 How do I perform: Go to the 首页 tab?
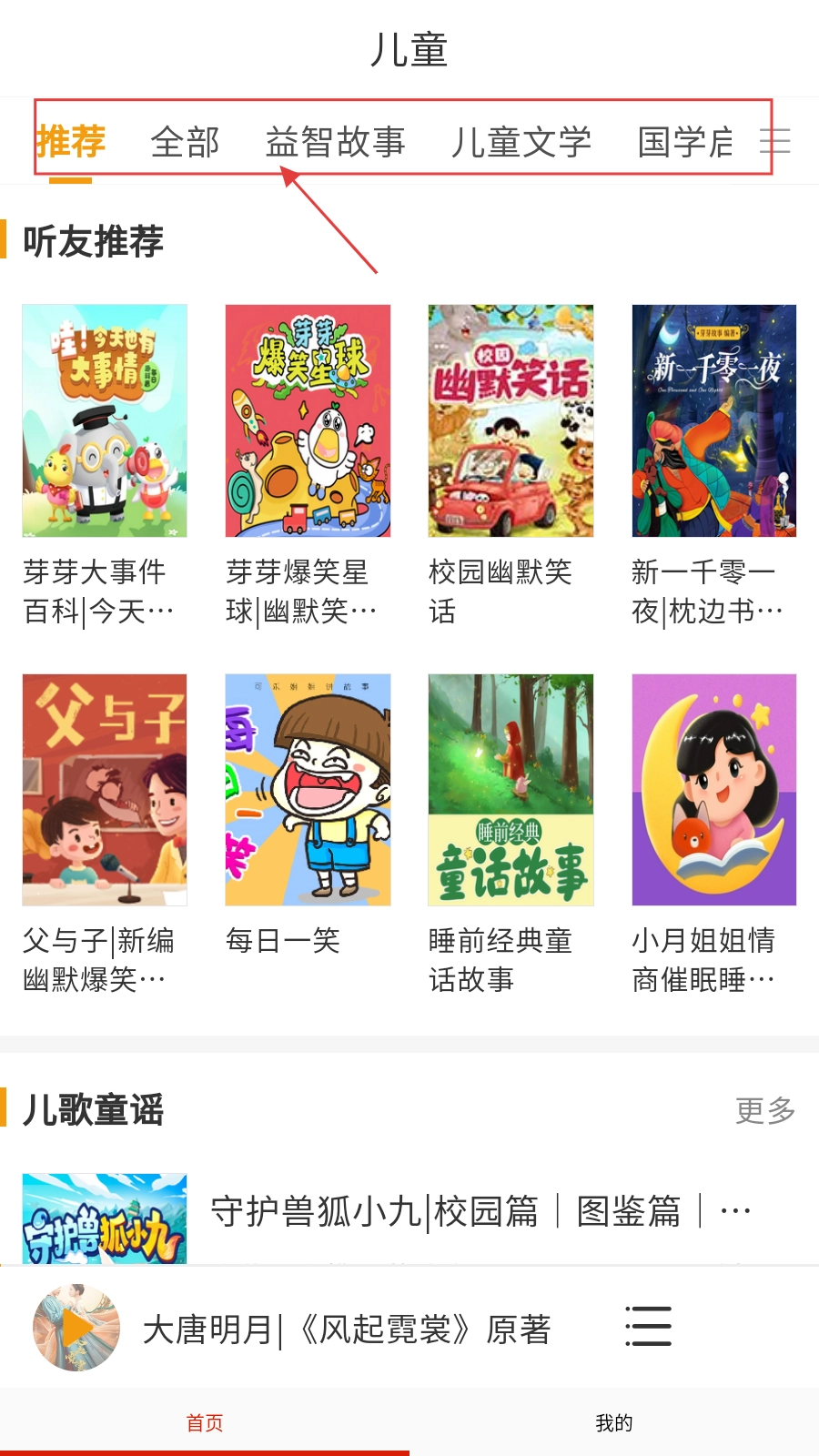pyautogui.click(x=205, y=1422)
